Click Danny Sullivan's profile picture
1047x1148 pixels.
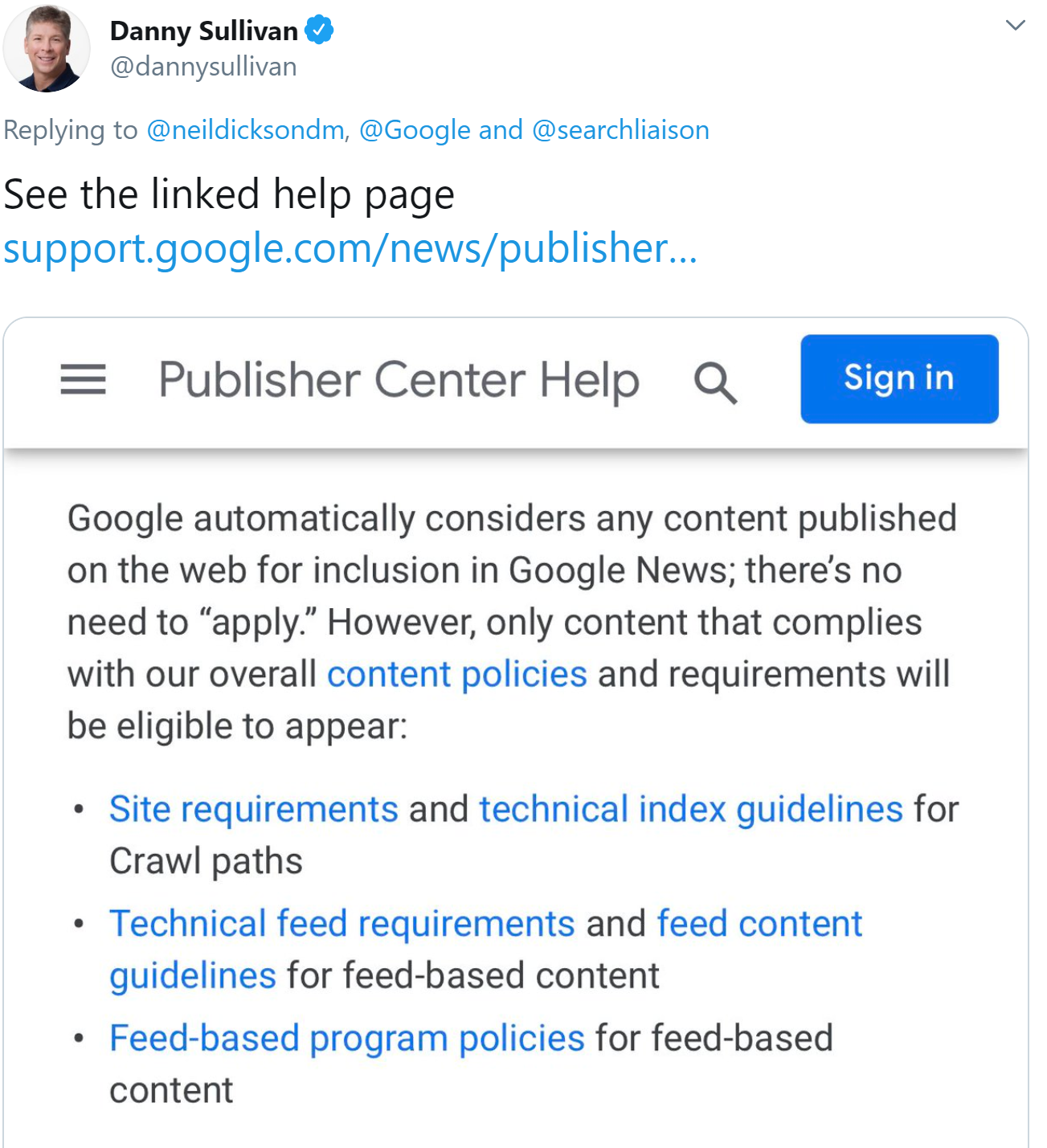click(47, 48)
